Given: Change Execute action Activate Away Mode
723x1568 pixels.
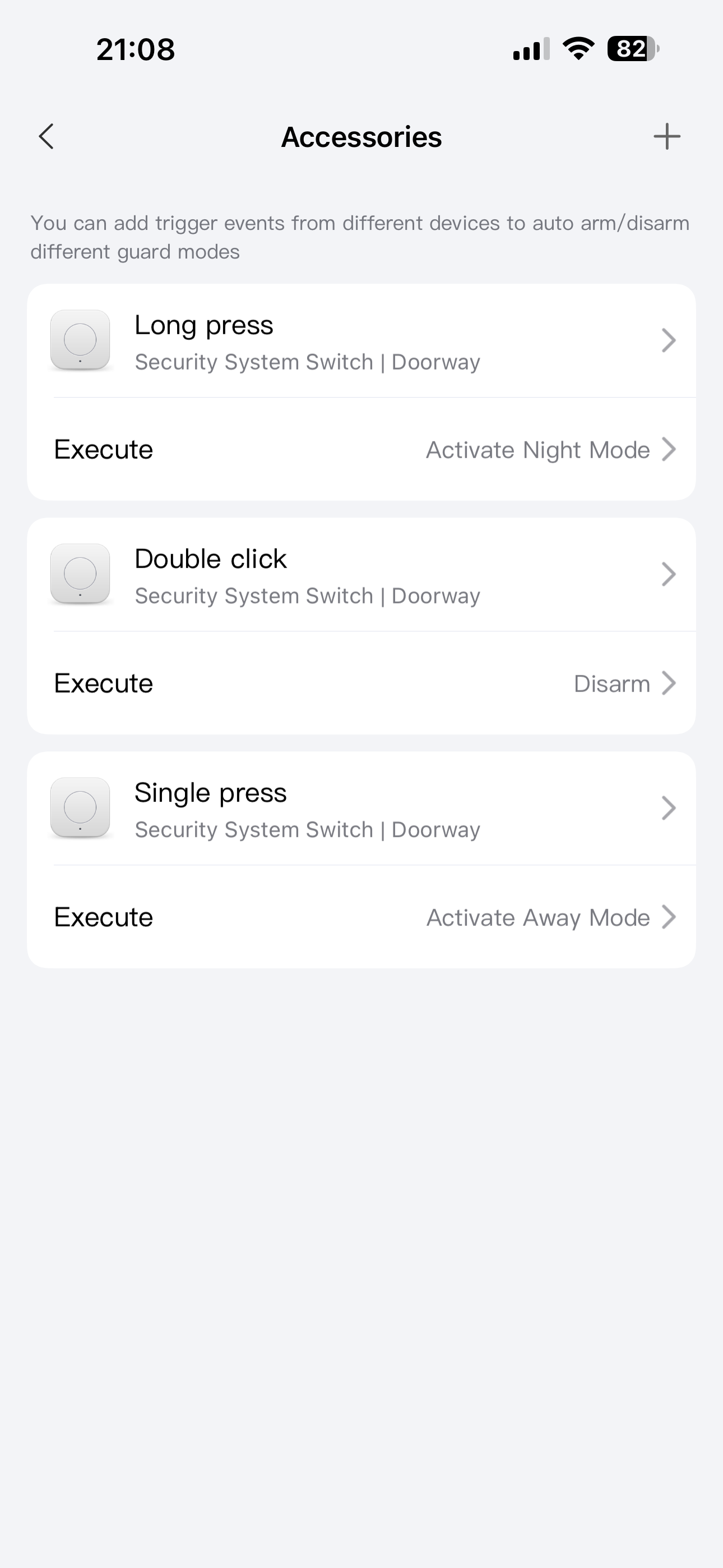Looking at the screenshot, I should pos(361,917).
